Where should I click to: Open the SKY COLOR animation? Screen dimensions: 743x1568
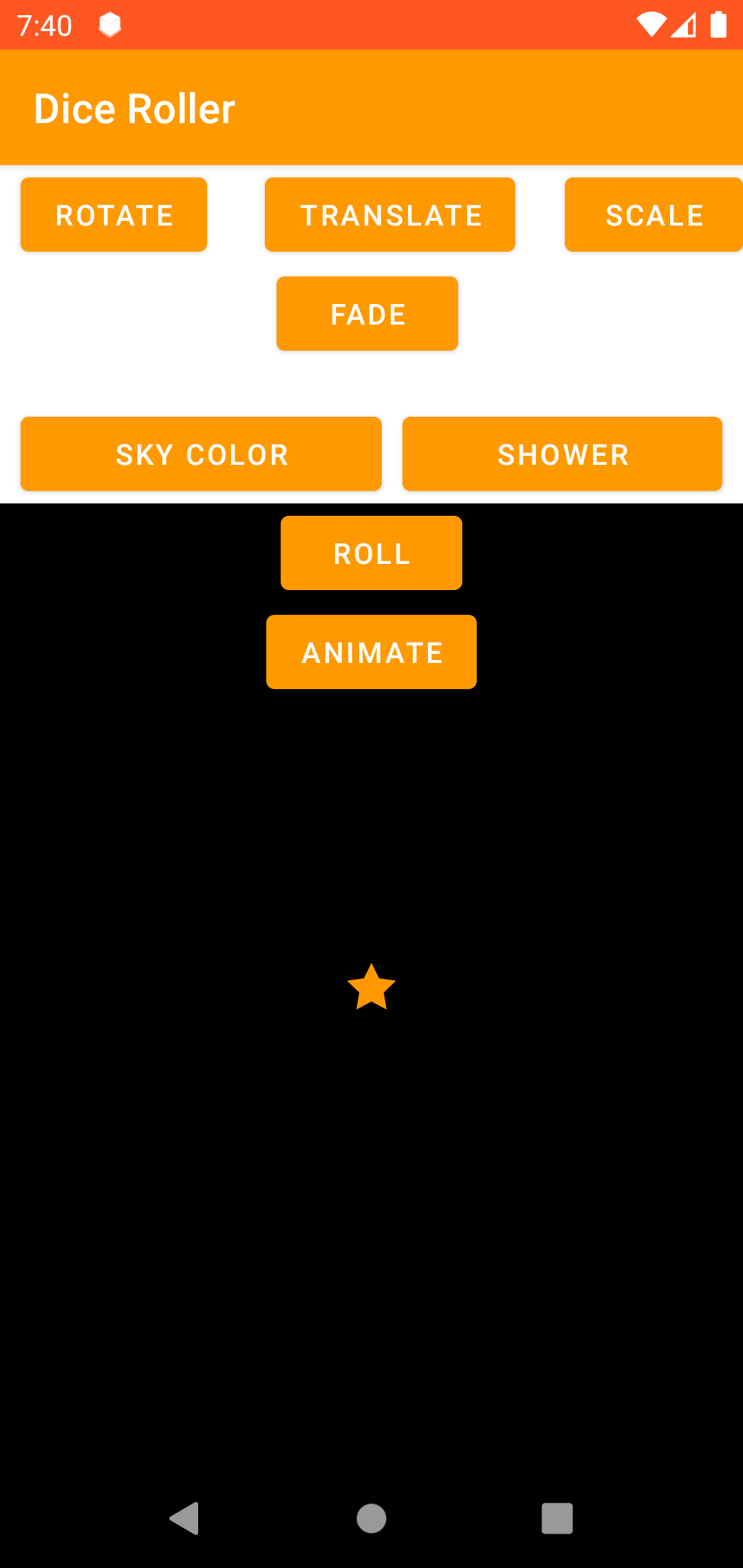(201, 454)
